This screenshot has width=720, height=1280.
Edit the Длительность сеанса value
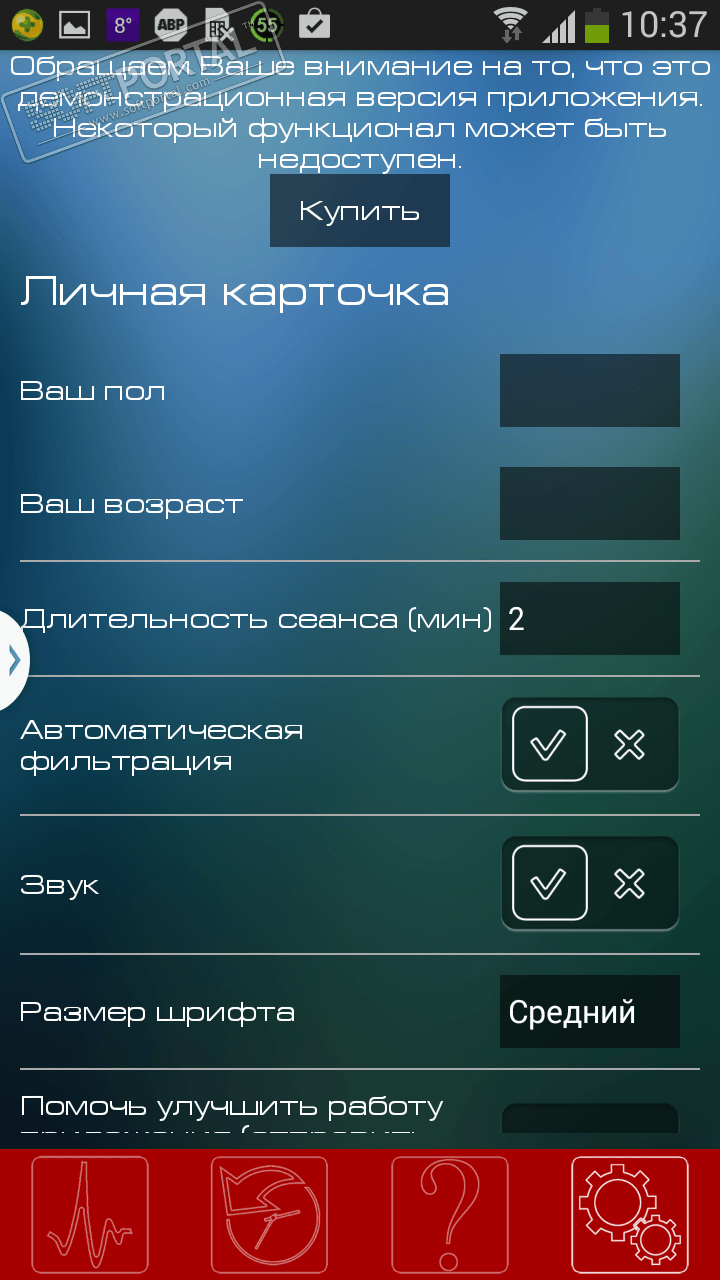(589, 619)
